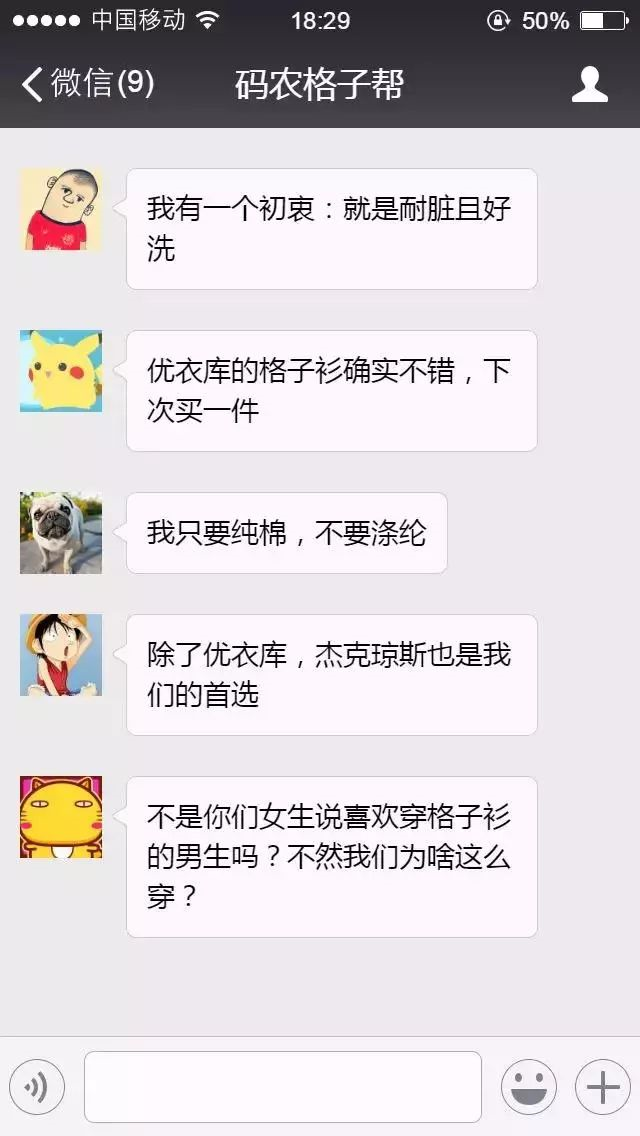
Task: Open the Pikachu avatar's profile
Action: pos(61,371)
